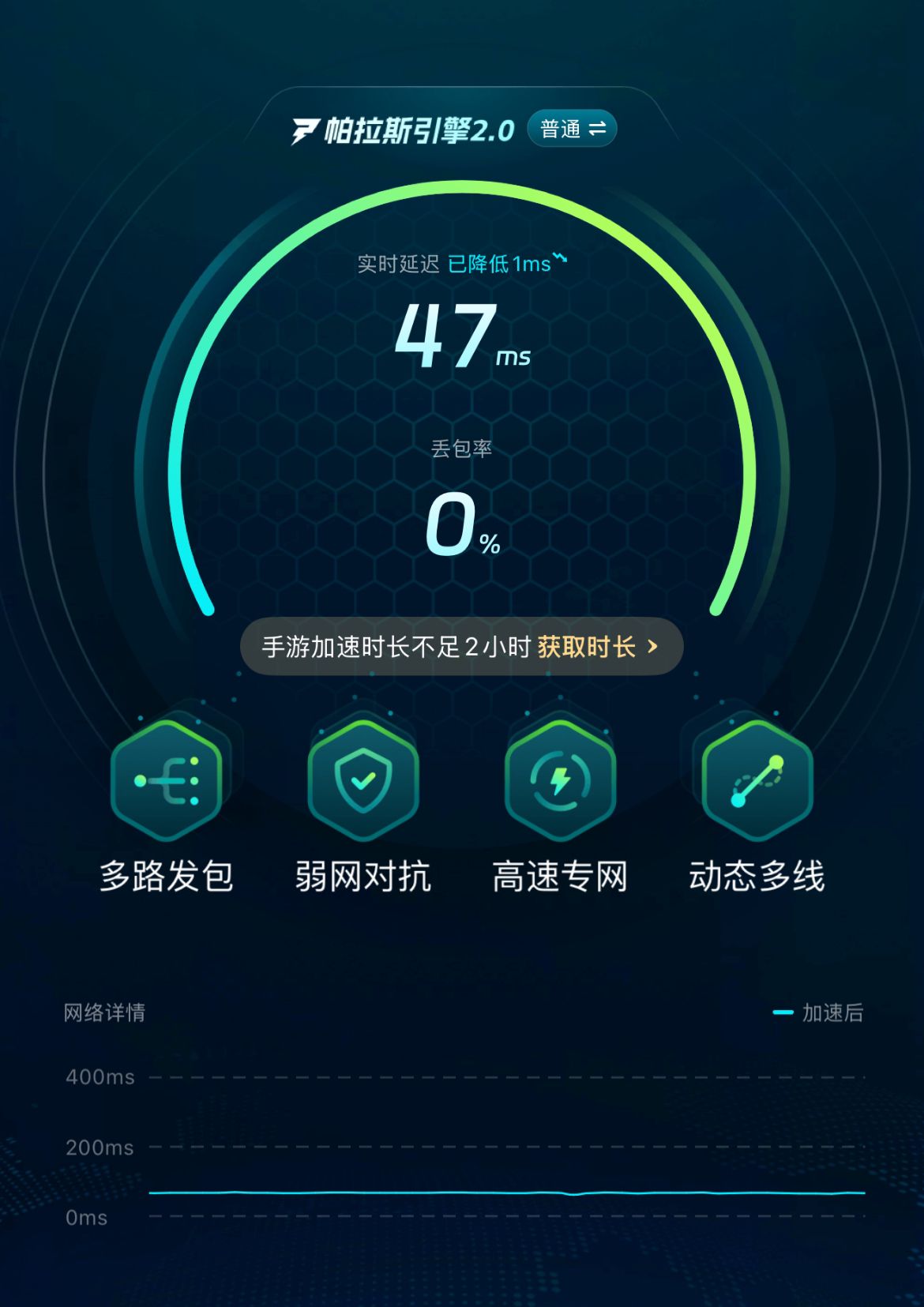Switch the 普通 engine mode

[x=572, y=129]
